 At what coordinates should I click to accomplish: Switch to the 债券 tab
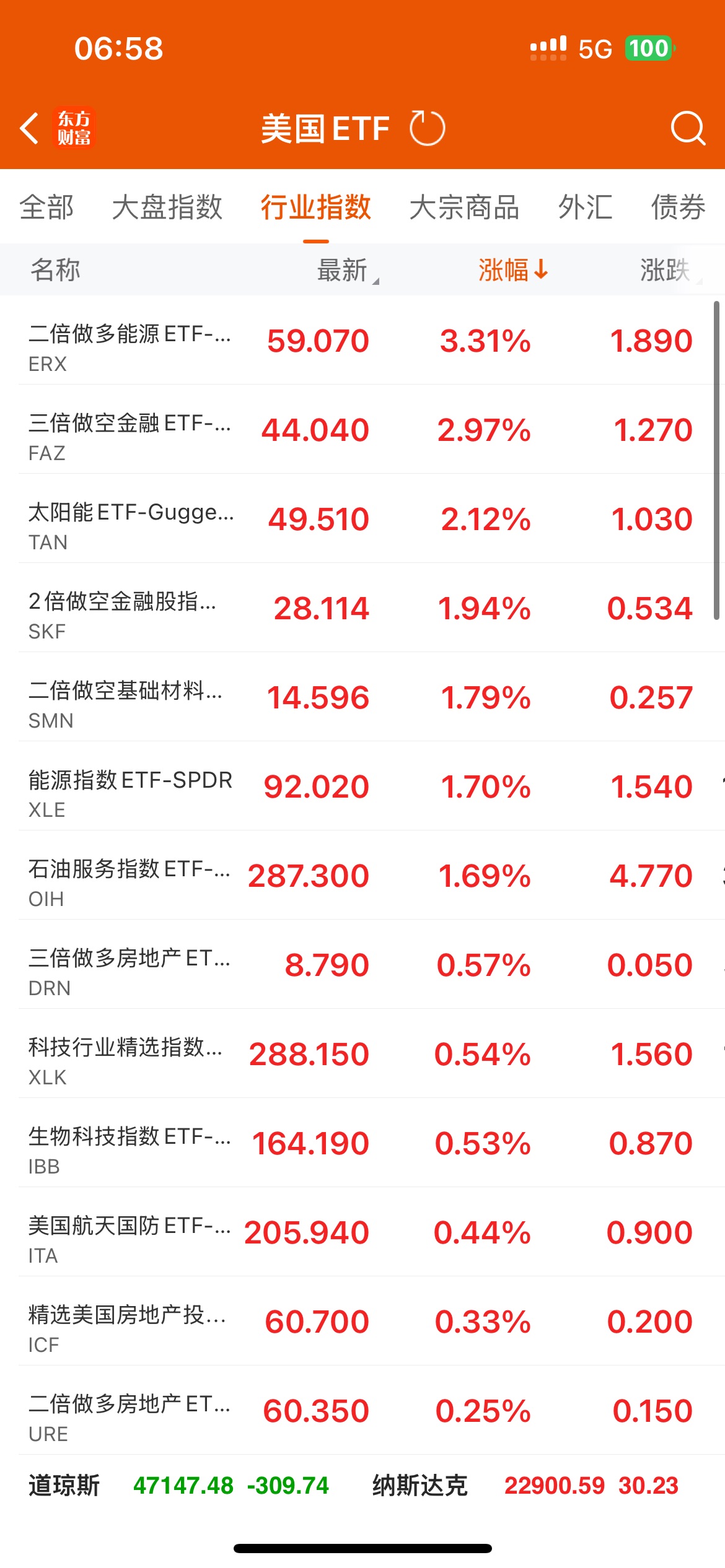coord(678,207)
